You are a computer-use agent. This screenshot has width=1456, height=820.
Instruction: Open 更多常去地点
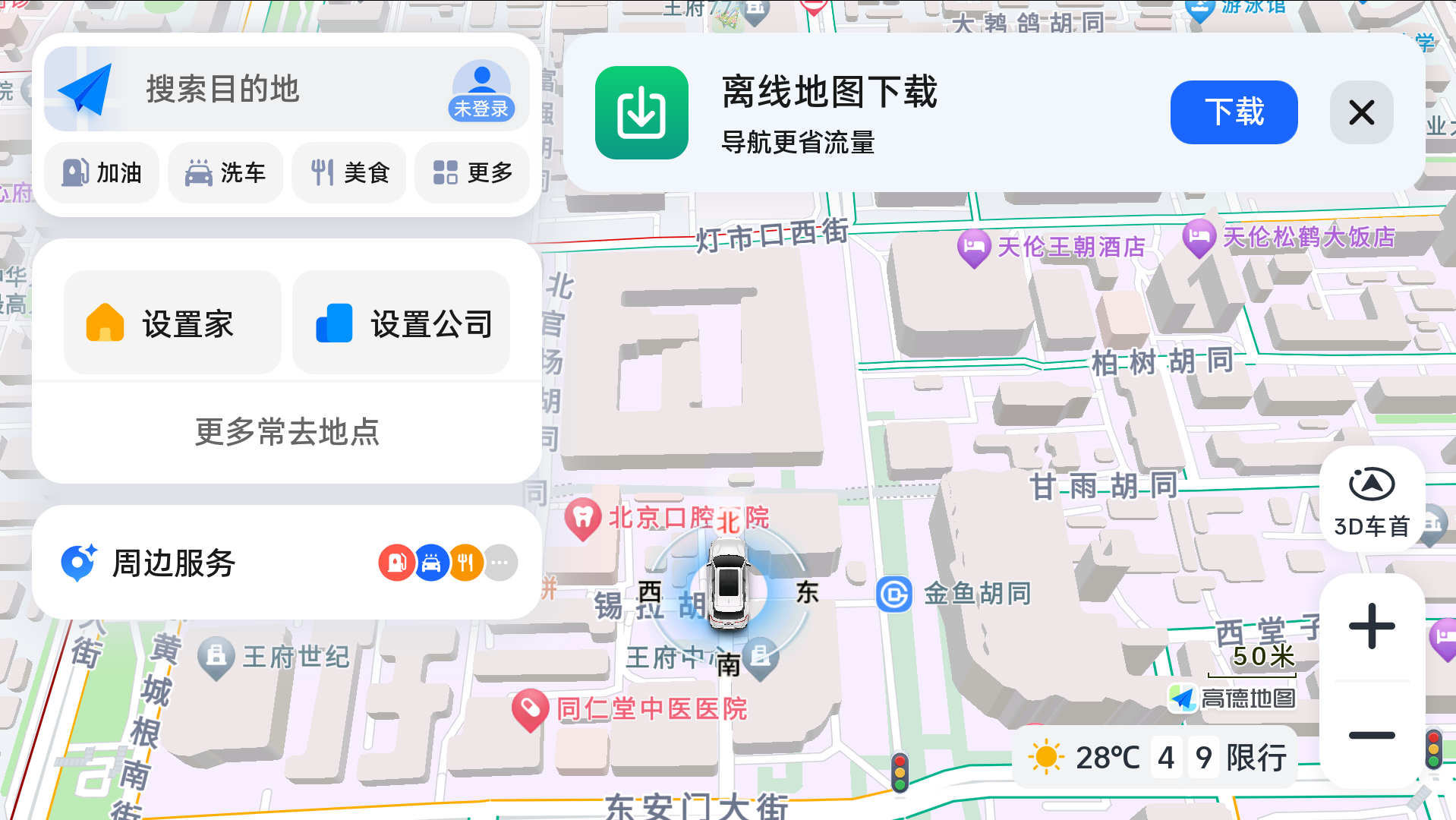point(287,432)
